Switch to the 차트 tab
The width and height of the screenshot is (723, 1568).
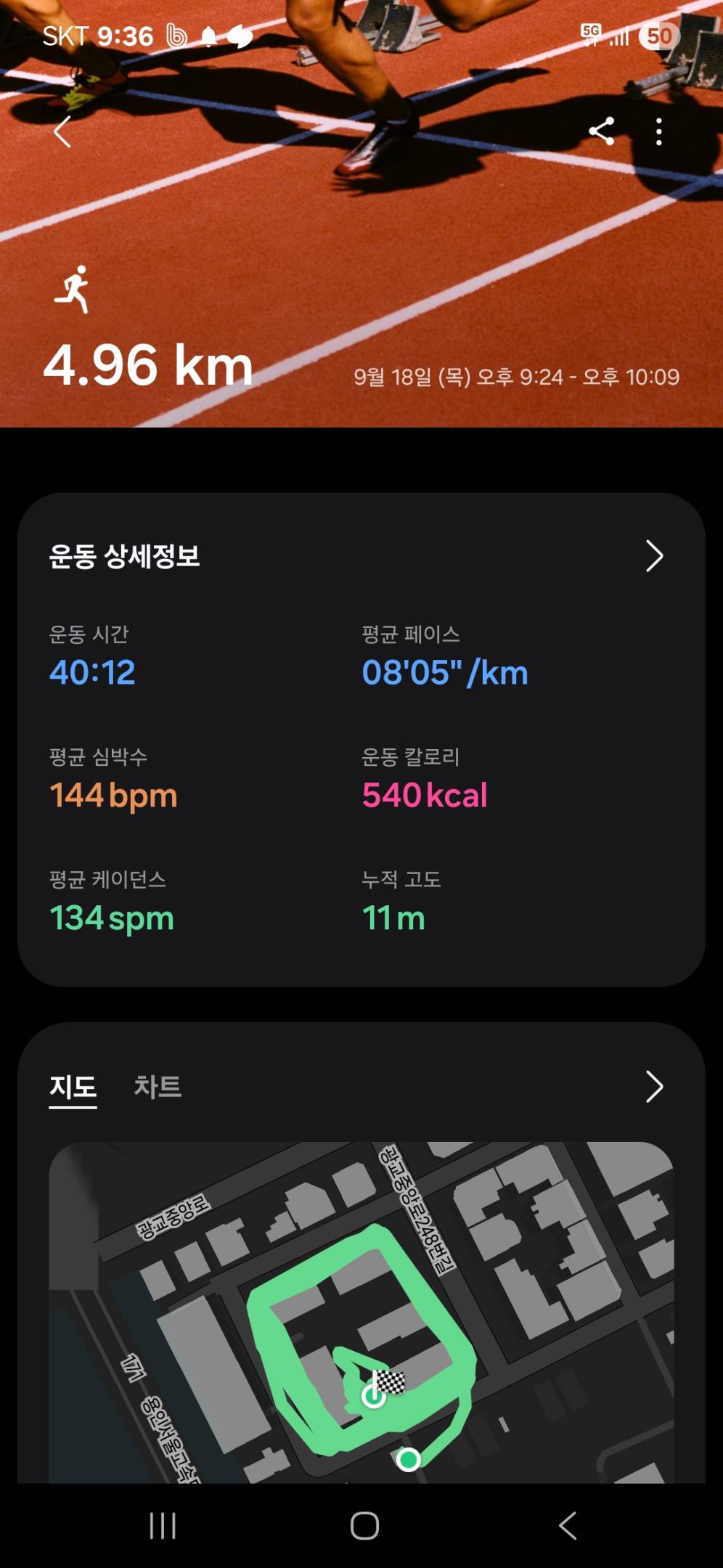coord(158,1087)
